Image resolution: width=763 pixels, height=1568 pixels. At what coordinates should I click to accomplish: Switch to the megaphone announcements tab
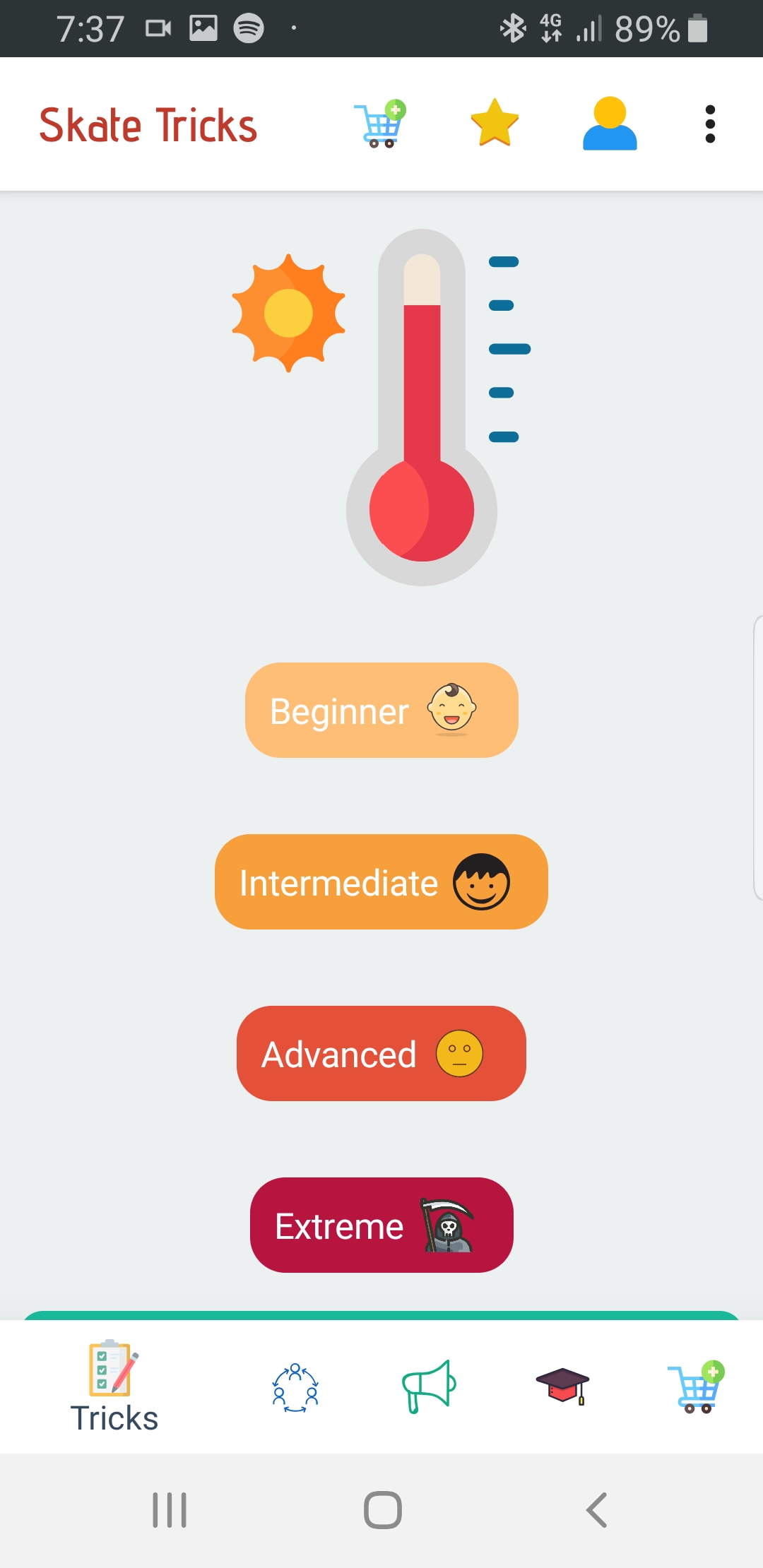point(428,1387)
